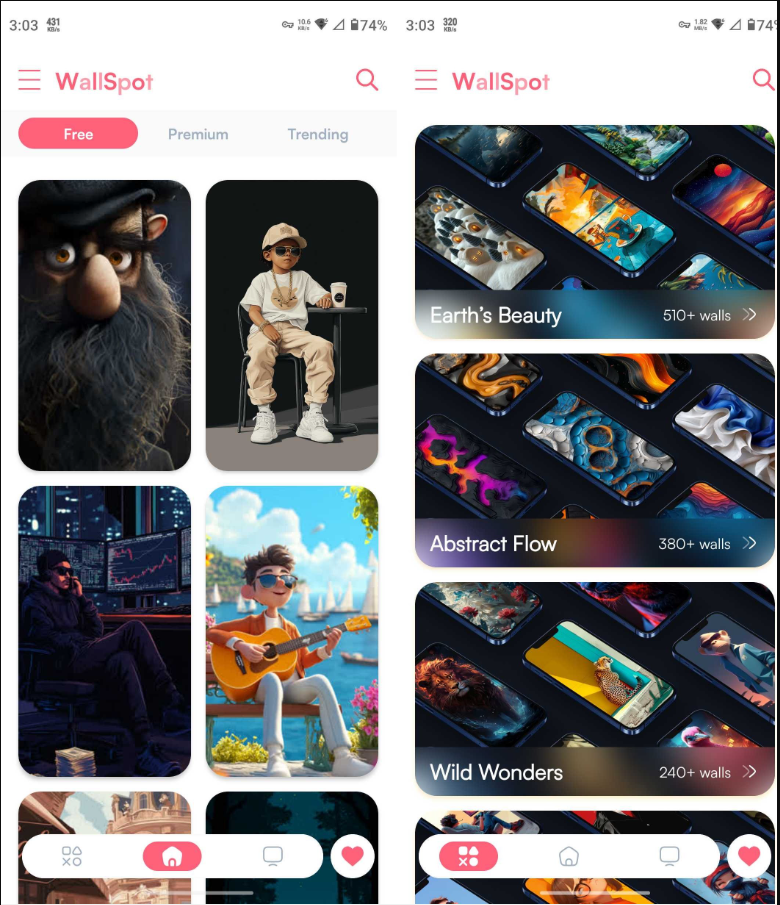Image resolution: width=780 pixels, height=905 pixels.
Task: Open the Abstract Flow collection
Action: tap(594, 460)
